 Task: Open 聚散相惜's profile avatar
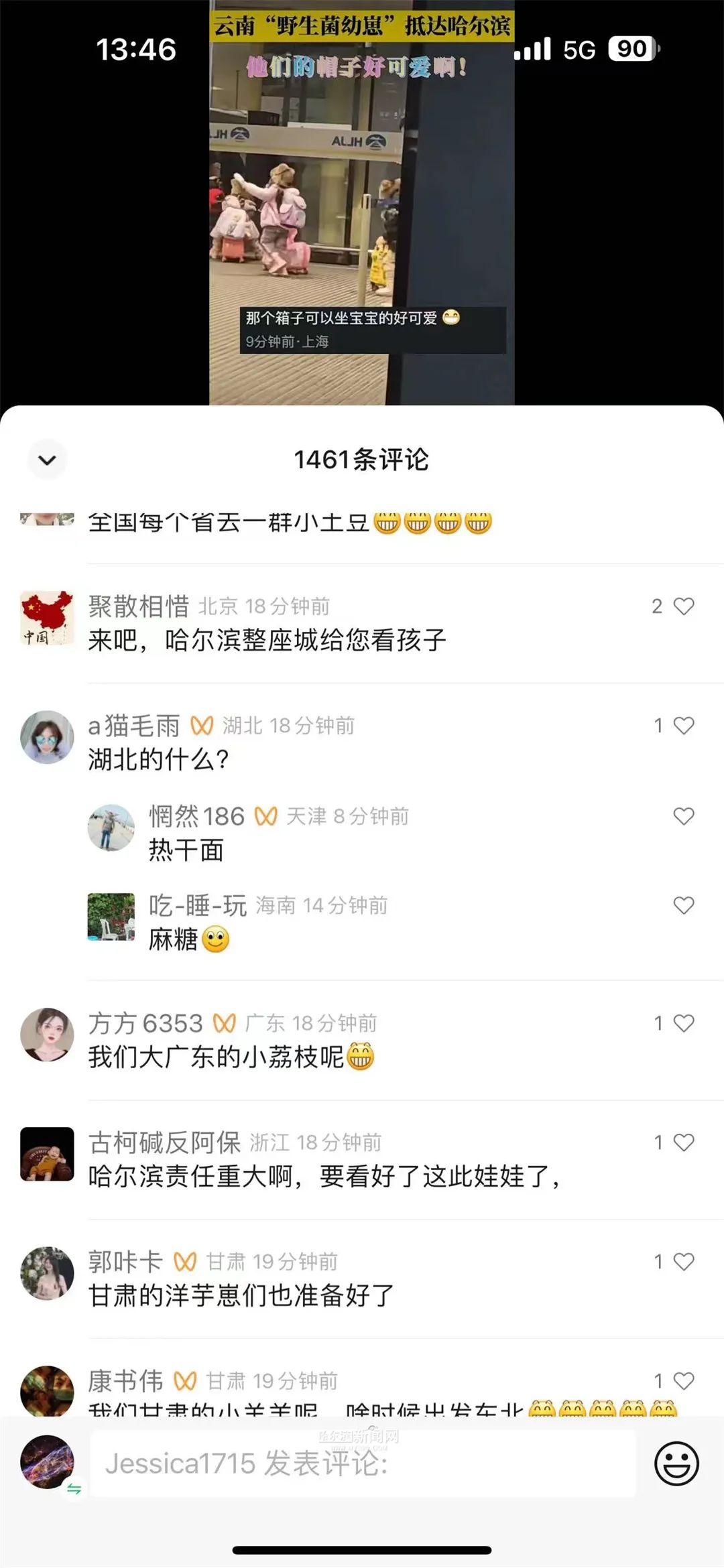(x=47, y=618)
